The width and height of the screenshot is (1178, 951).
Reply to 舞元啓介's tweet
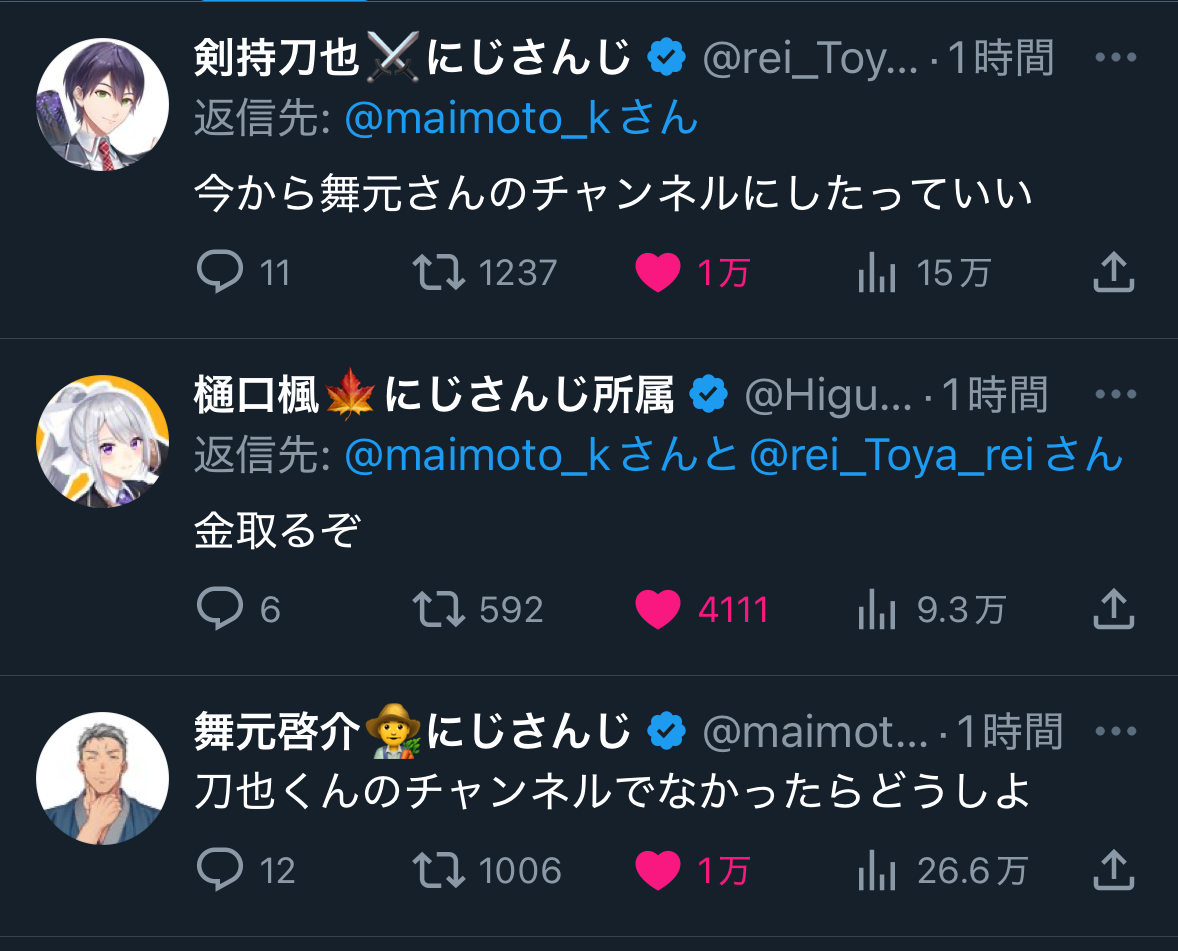pyautogui.click(x=220, y=870)
